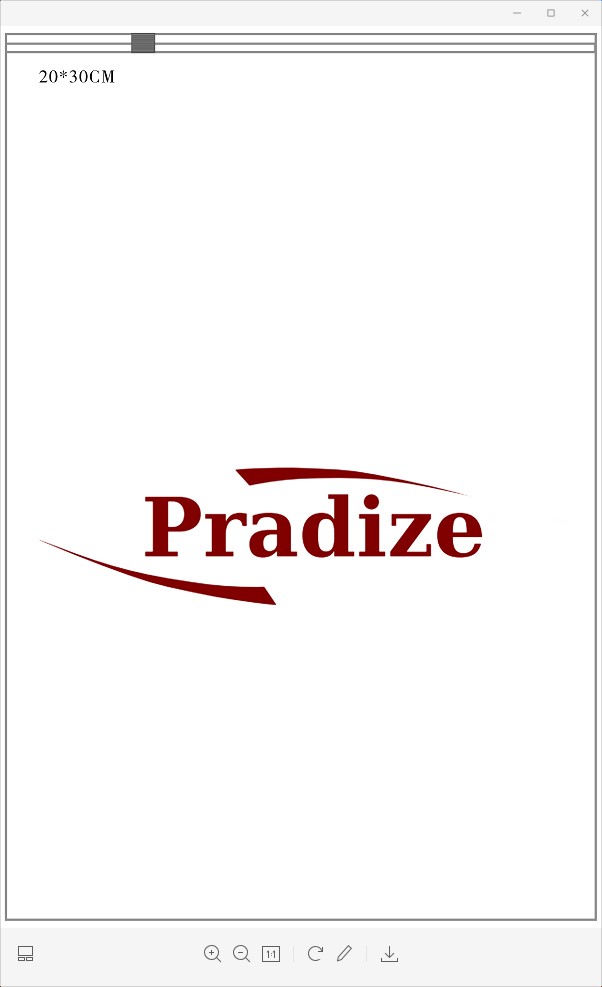Close the image viewer window

(584, 13)
